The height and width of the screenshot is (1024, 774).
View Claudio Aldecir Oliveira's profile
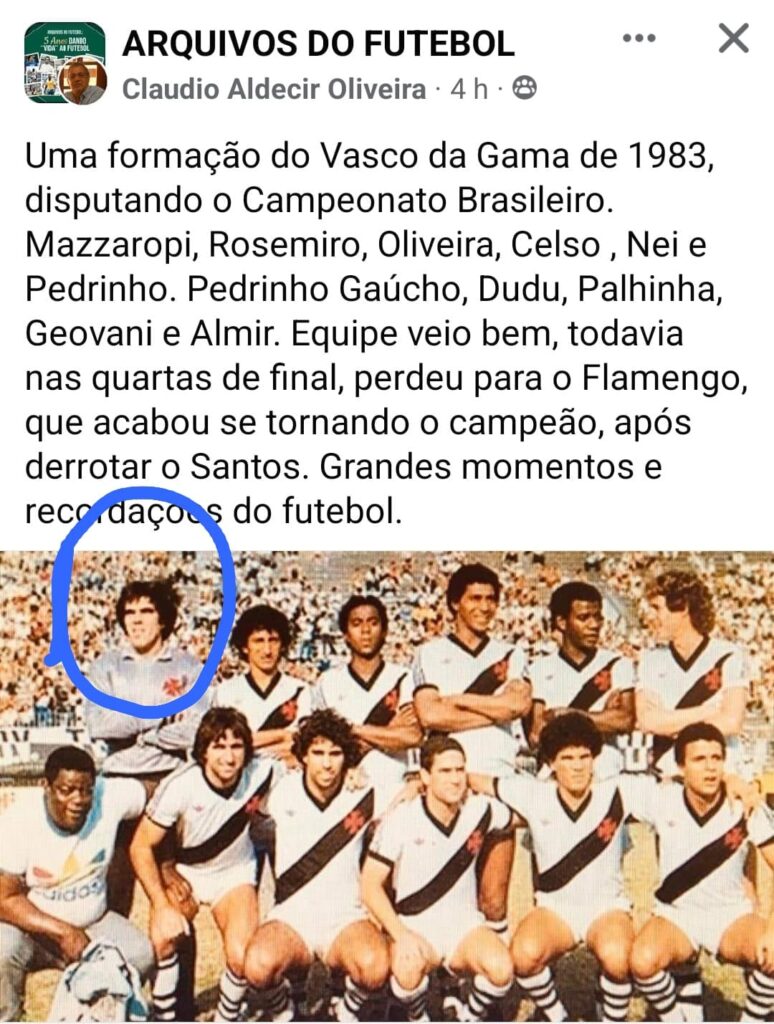click(274, 89)
